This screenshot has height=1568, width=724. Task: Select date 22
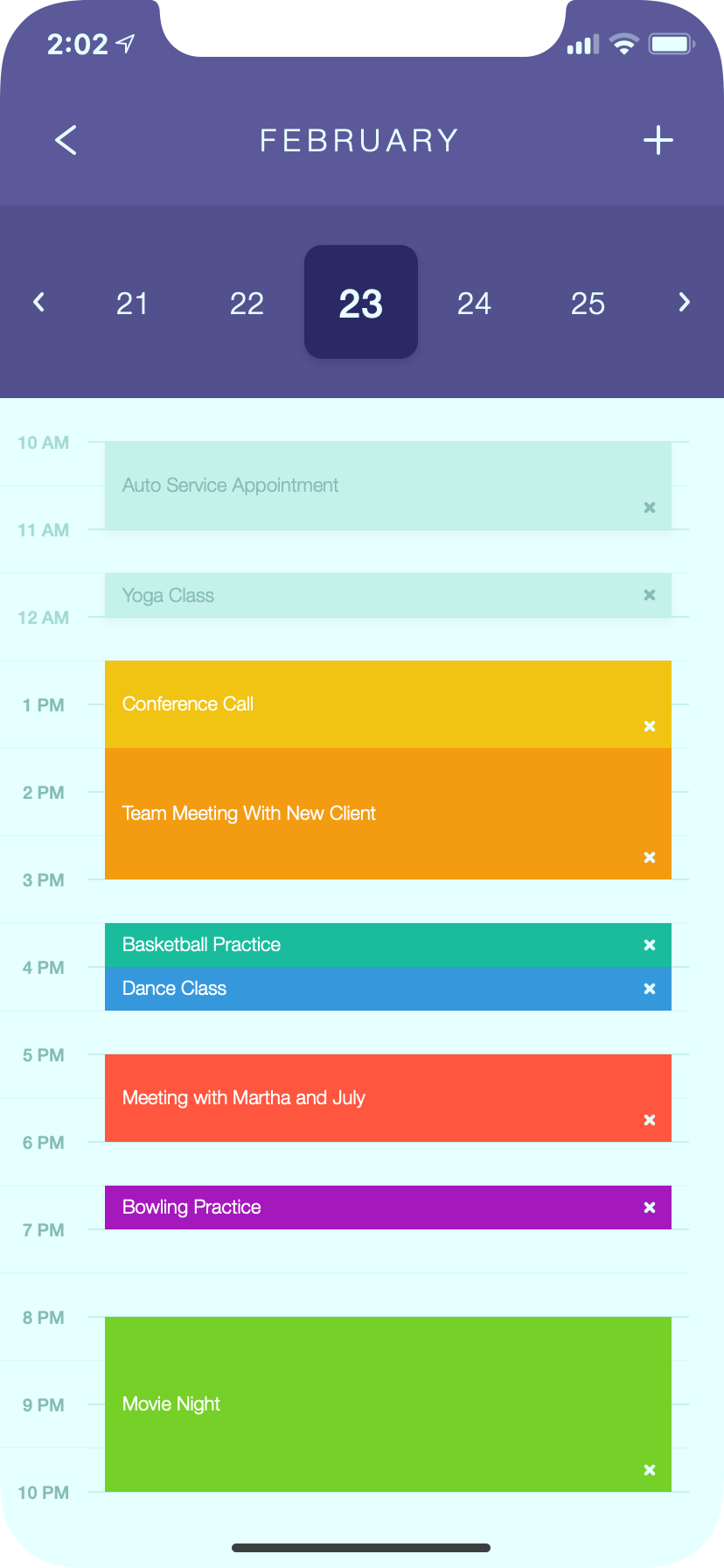click(247, 304)
